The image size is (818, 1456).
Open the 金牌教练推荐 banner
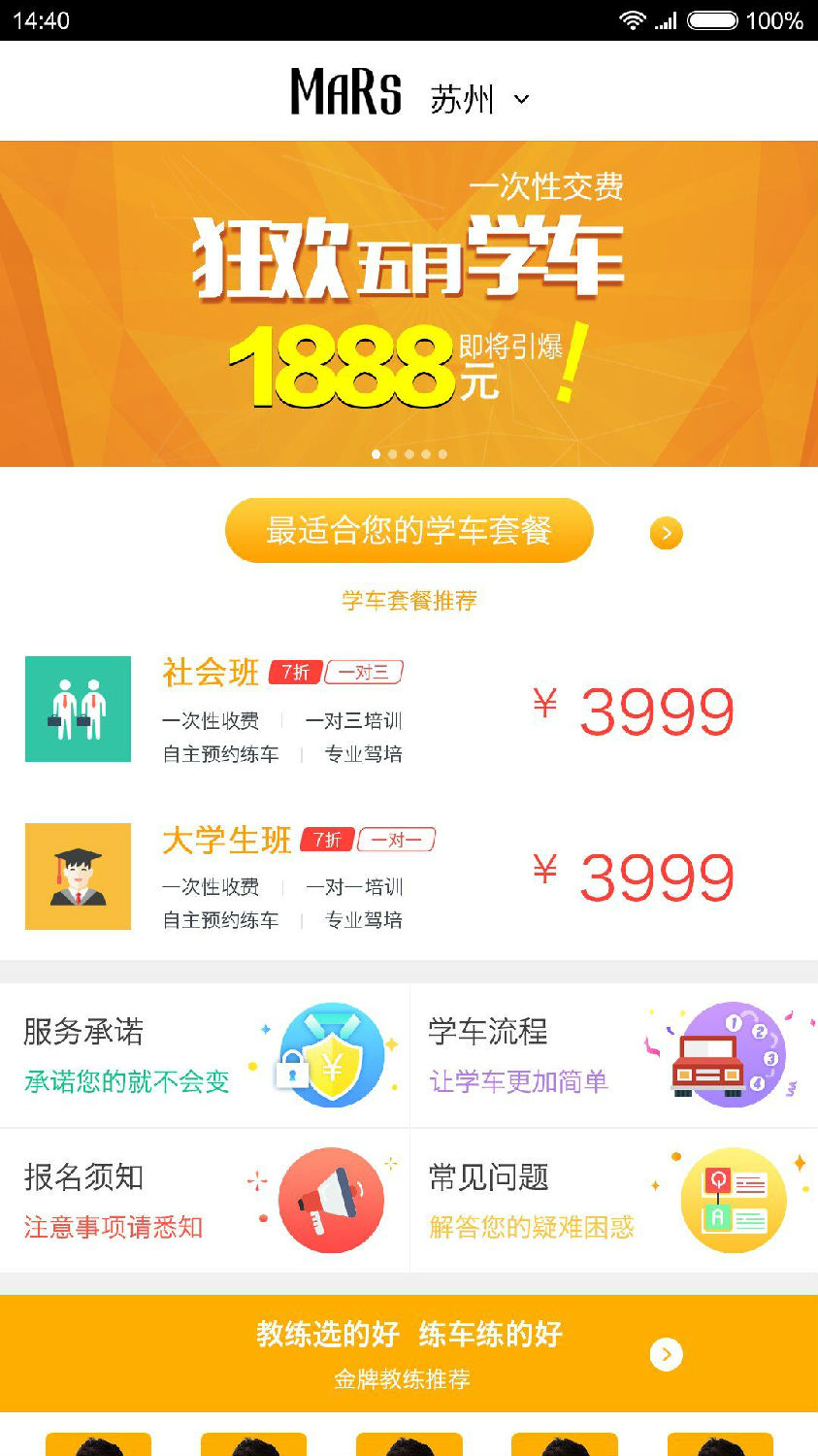click(409, 1353)
